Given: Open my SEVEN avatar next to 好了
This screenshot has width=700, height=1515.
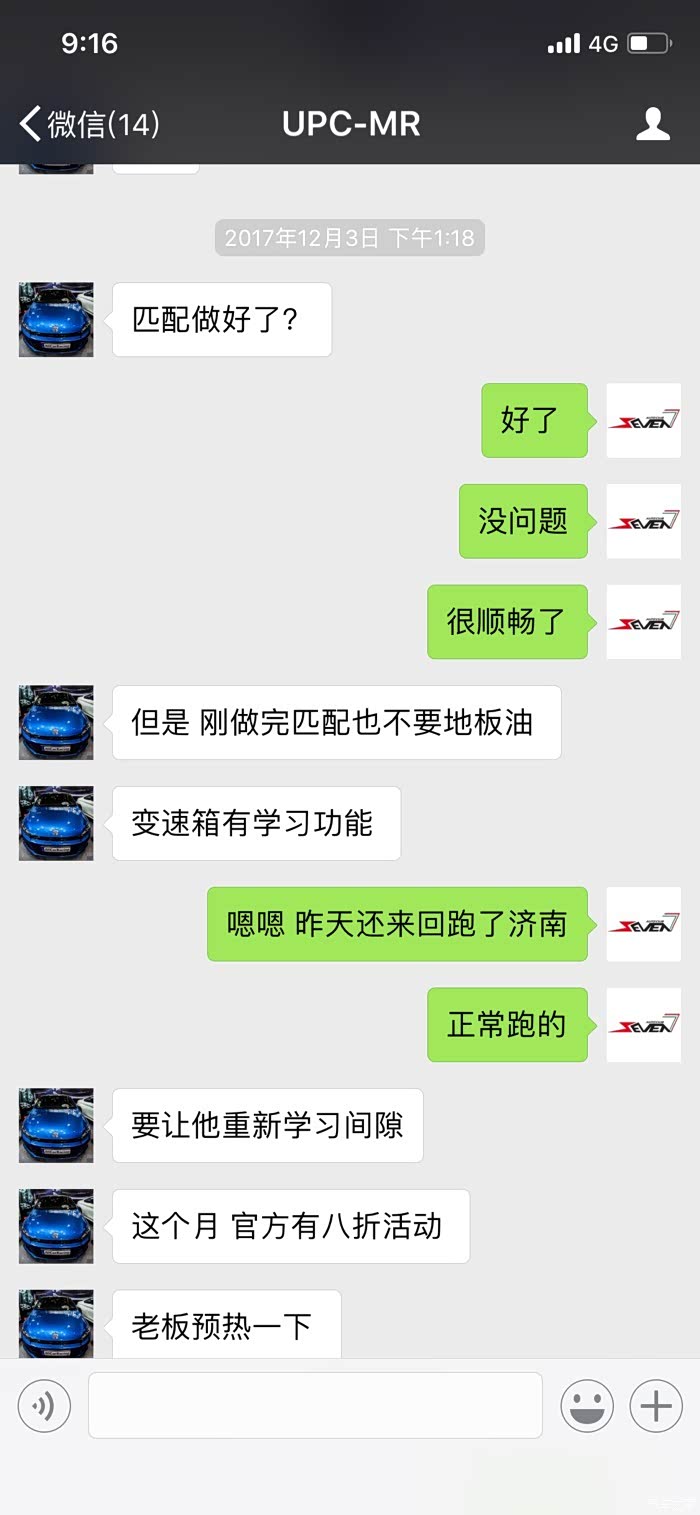Looking at the screenshot, I should point(644,421).
